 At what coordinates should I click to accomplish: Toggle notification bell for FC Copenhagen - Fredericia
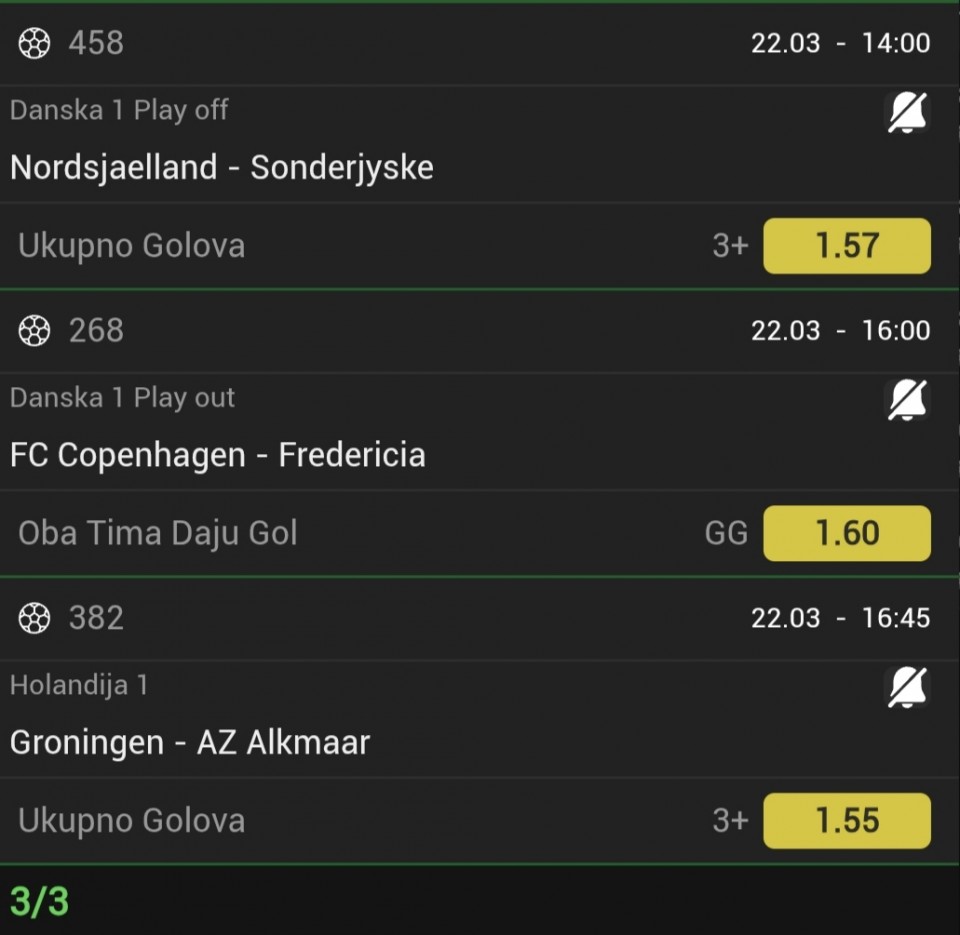point(907,401)
